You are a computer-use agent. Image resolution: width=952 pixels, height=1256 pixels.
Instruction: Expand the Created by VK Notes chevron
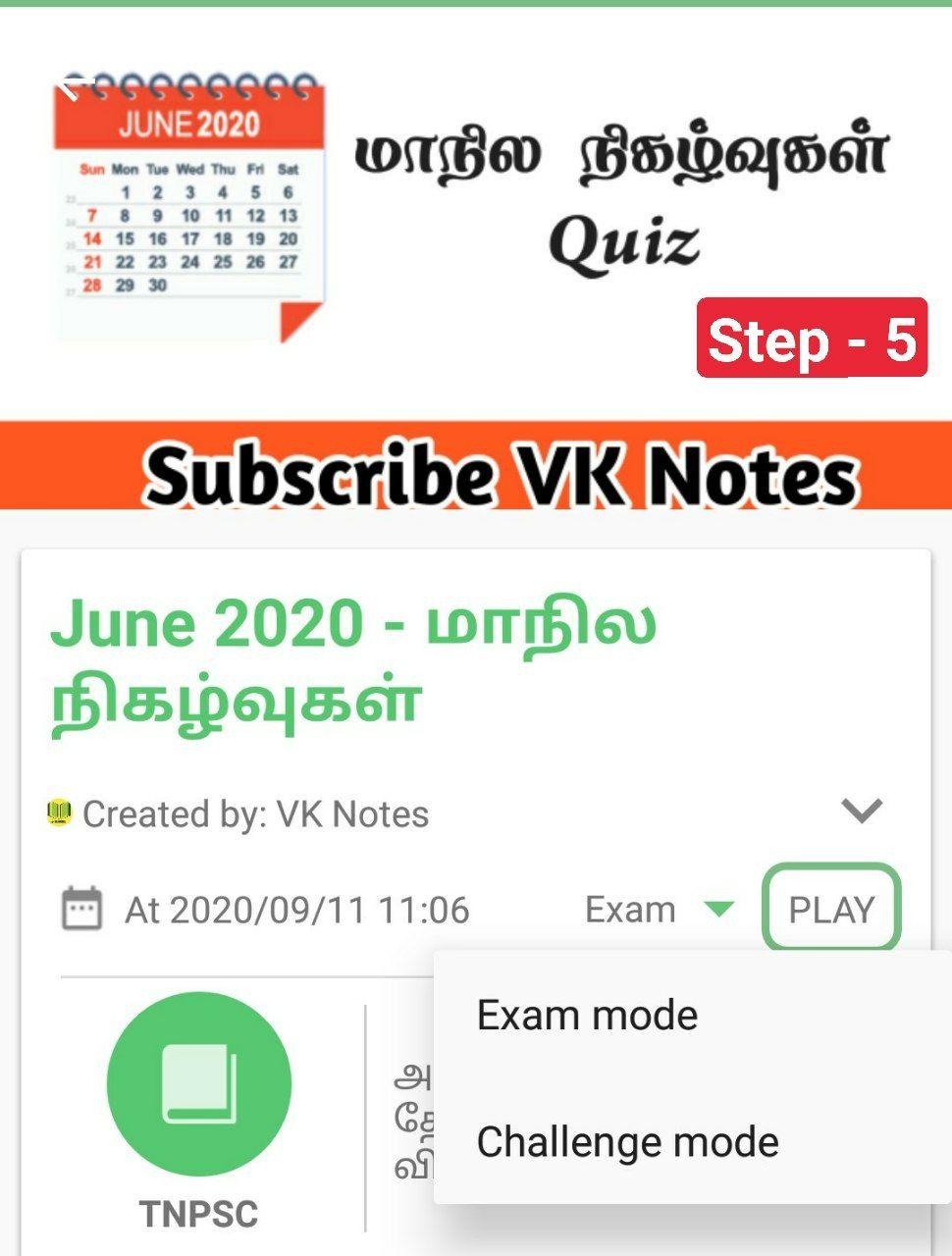(862, 811)
